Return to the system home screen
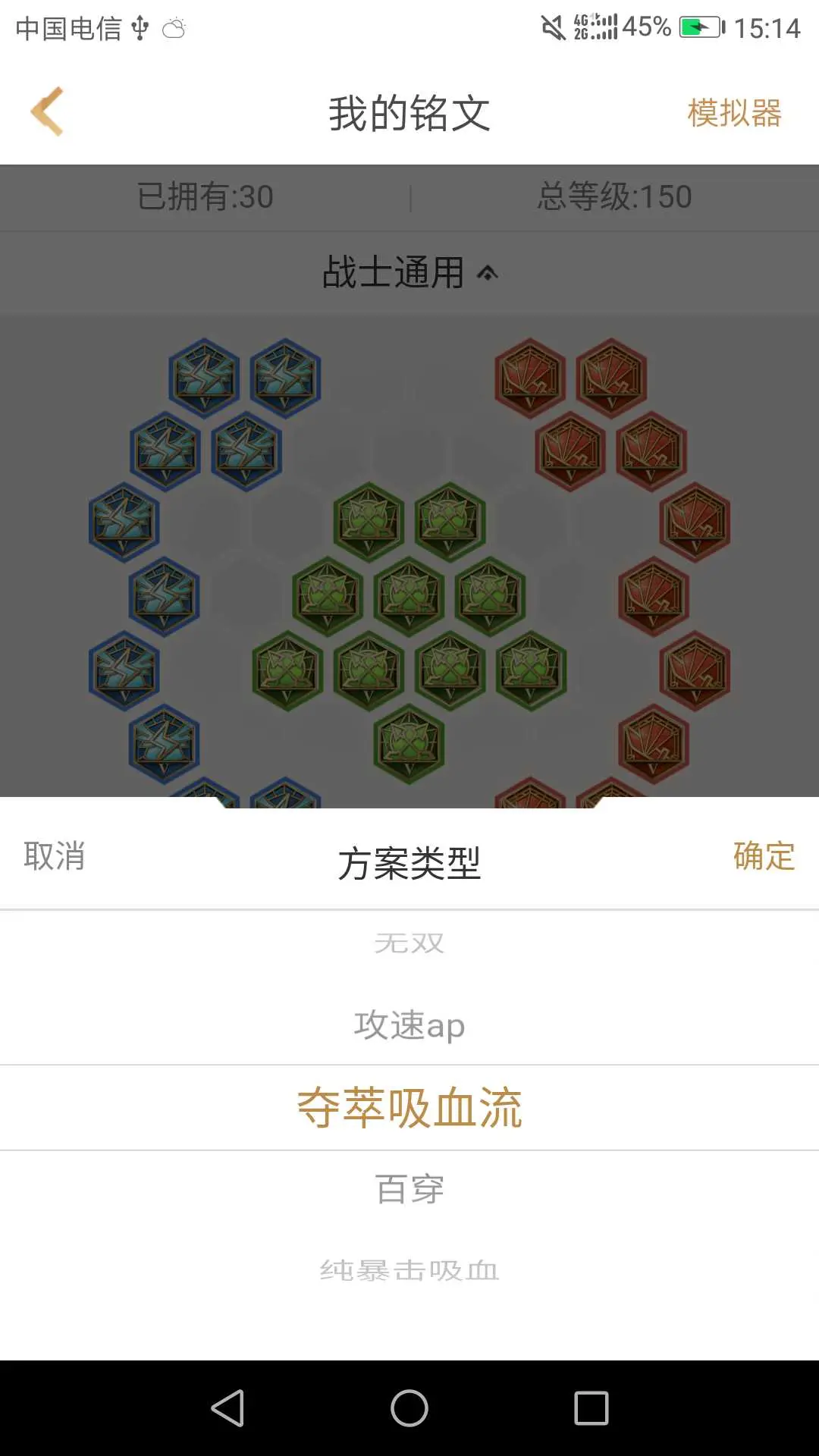The height and width of the screenshot is (1456, 819). [x=409, y=1408]
